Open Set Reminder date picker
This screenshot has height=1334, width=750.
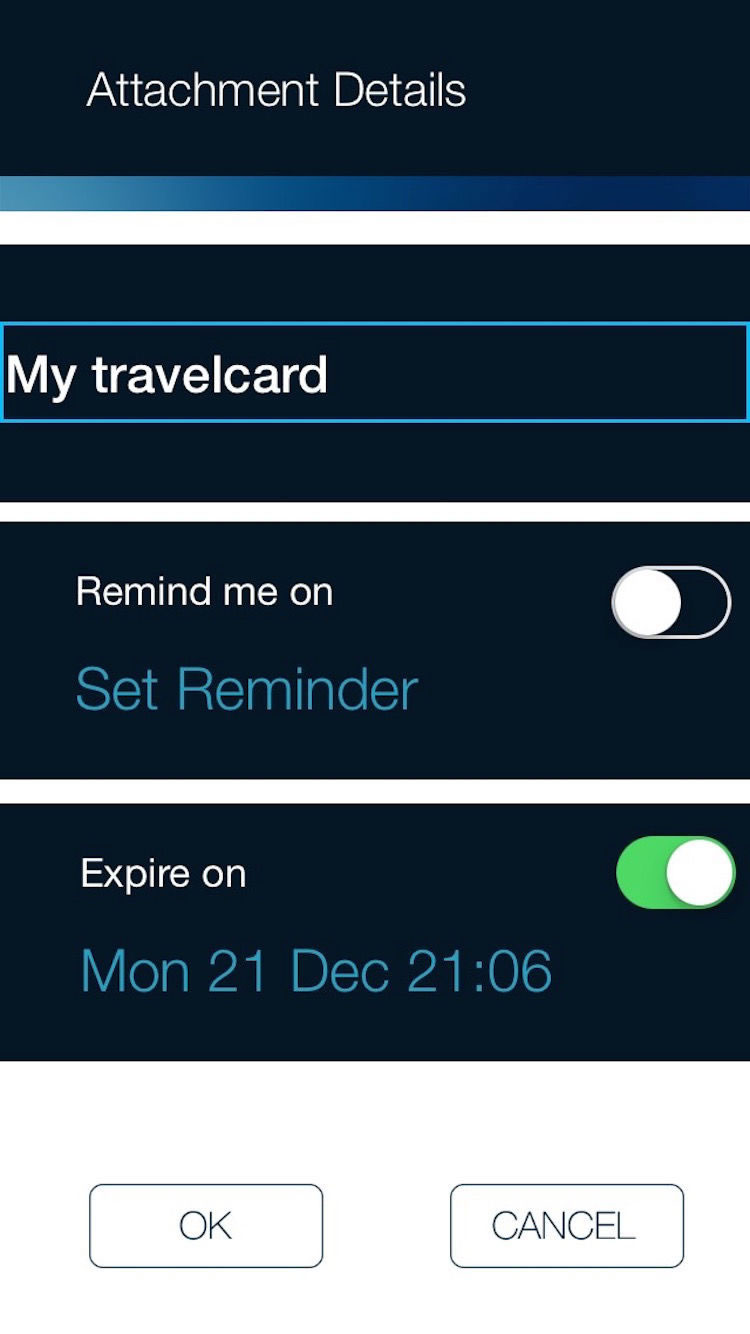pyautogui.click(x=246, y=689)
